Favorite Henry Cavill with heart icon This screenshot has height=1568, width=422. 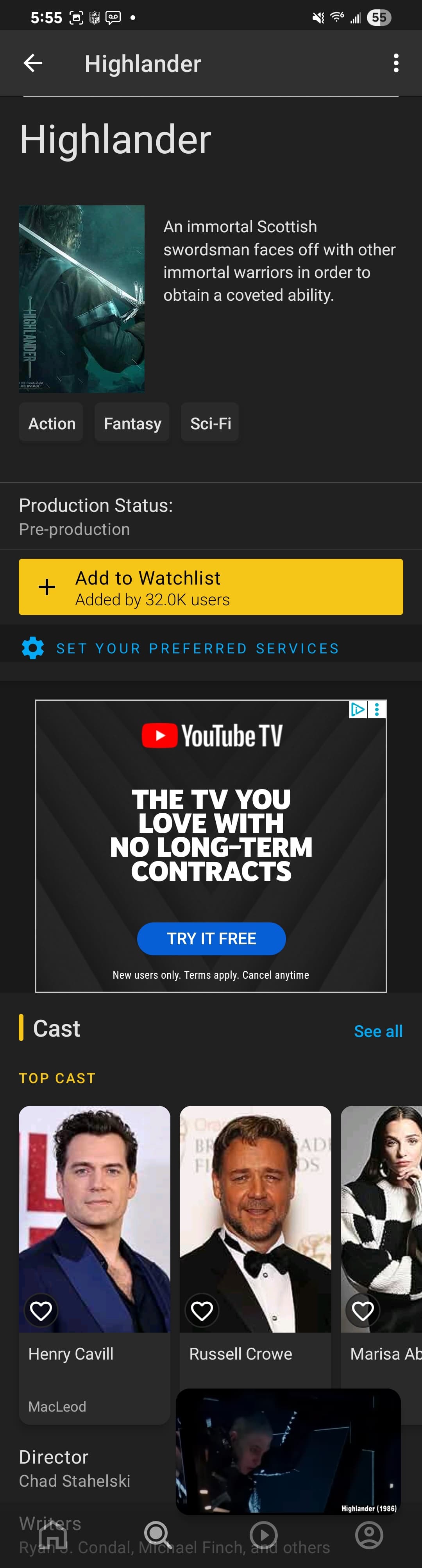pos(41,1310)
